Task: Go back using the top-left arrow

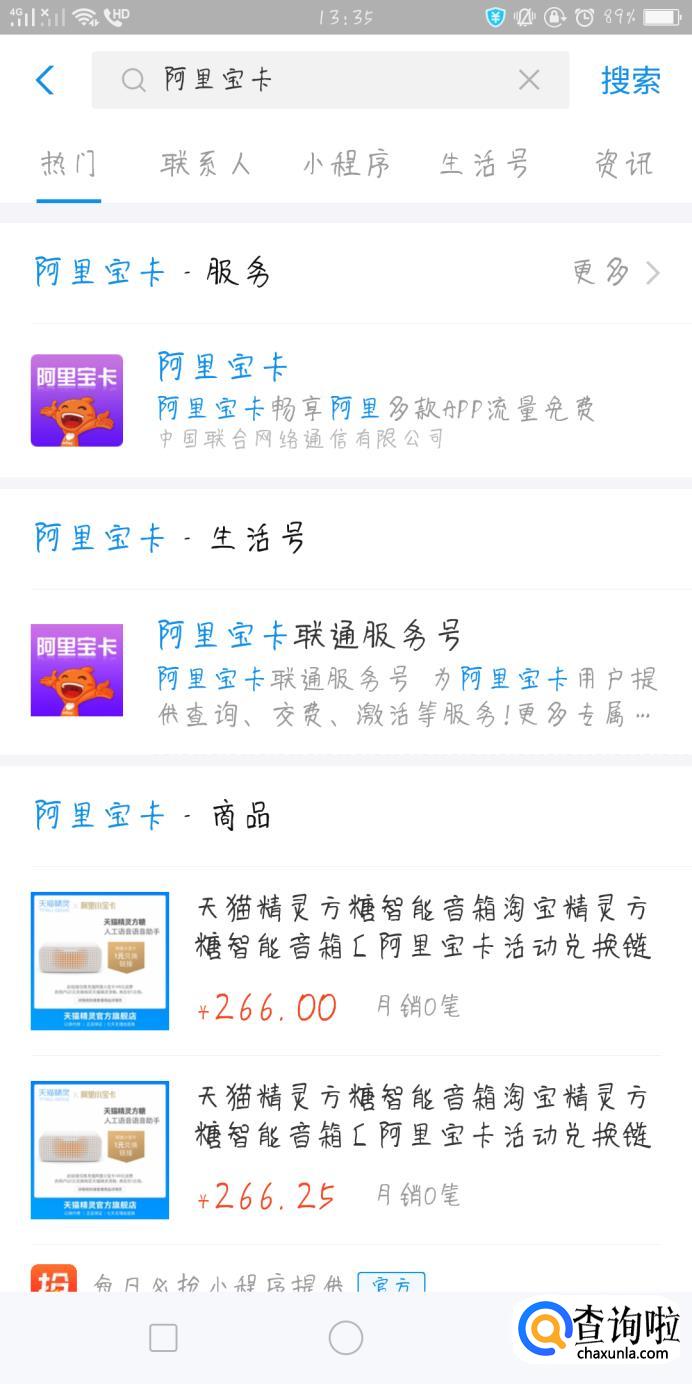Action: coord(45,80)
